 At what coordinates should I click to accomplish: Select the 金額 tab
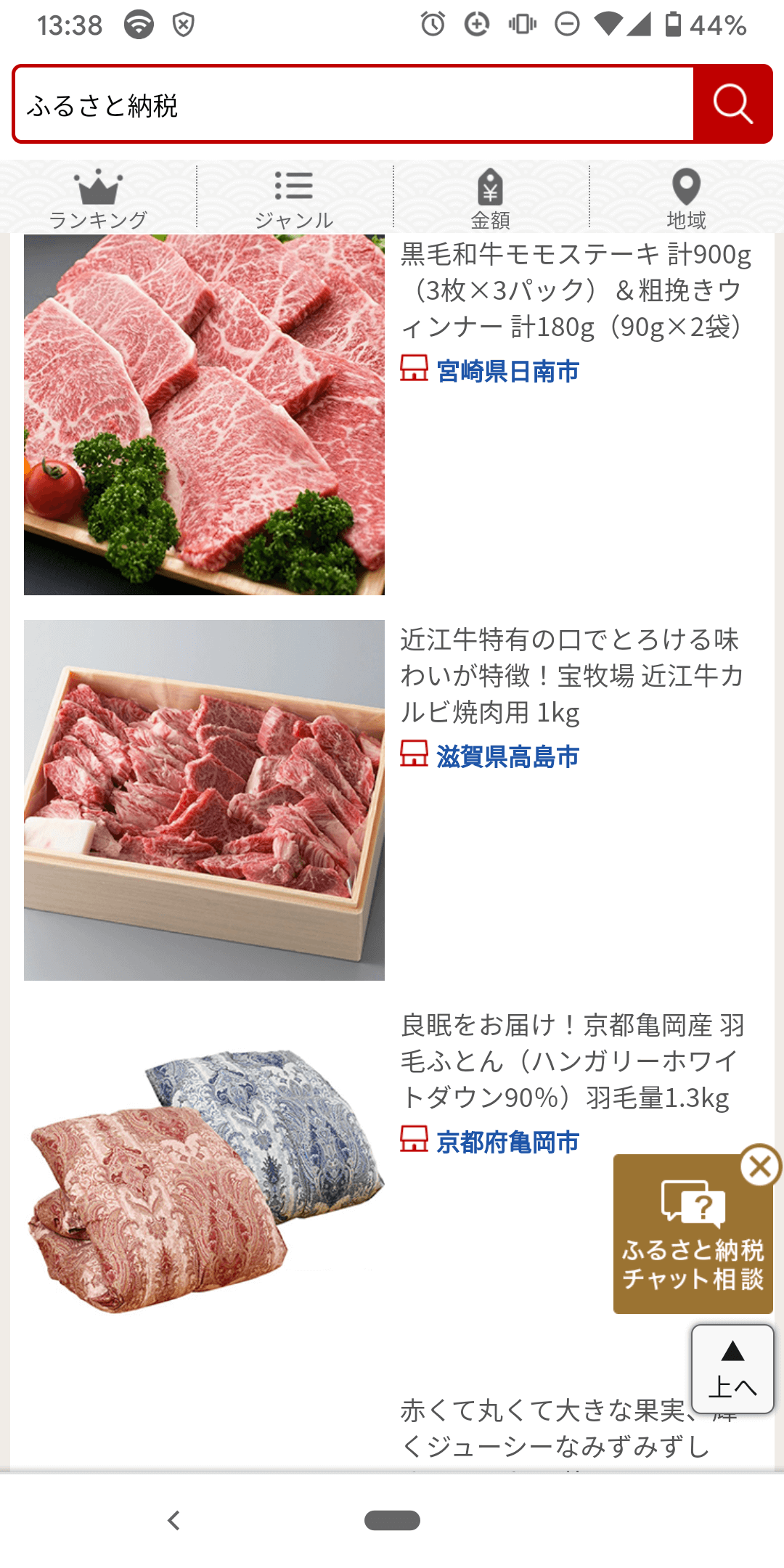491,199
